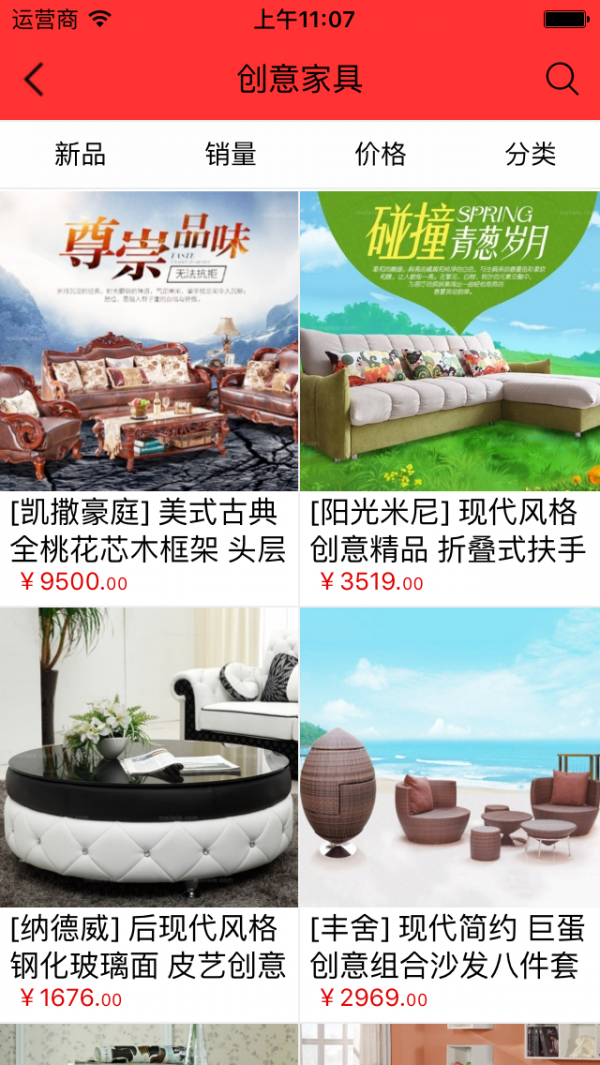Image resolution: width=600 pixels, height=1065 pixels.
Task: Sort by 价格
Action: (x=381, y=154)
